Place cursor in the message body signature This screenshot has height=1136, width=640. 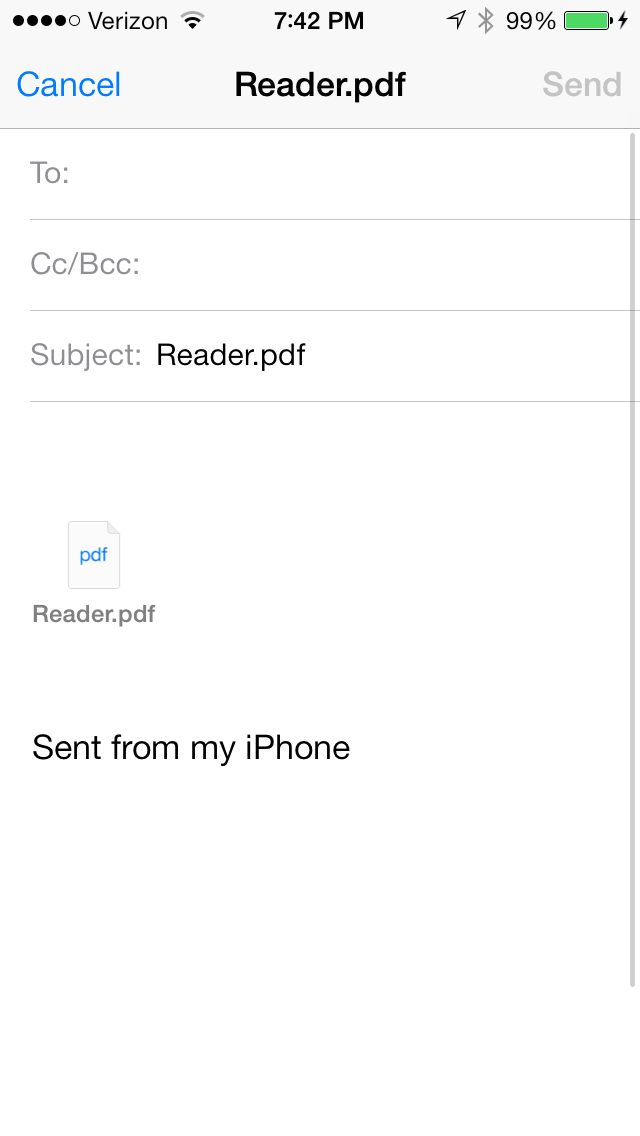coord(191,748)
